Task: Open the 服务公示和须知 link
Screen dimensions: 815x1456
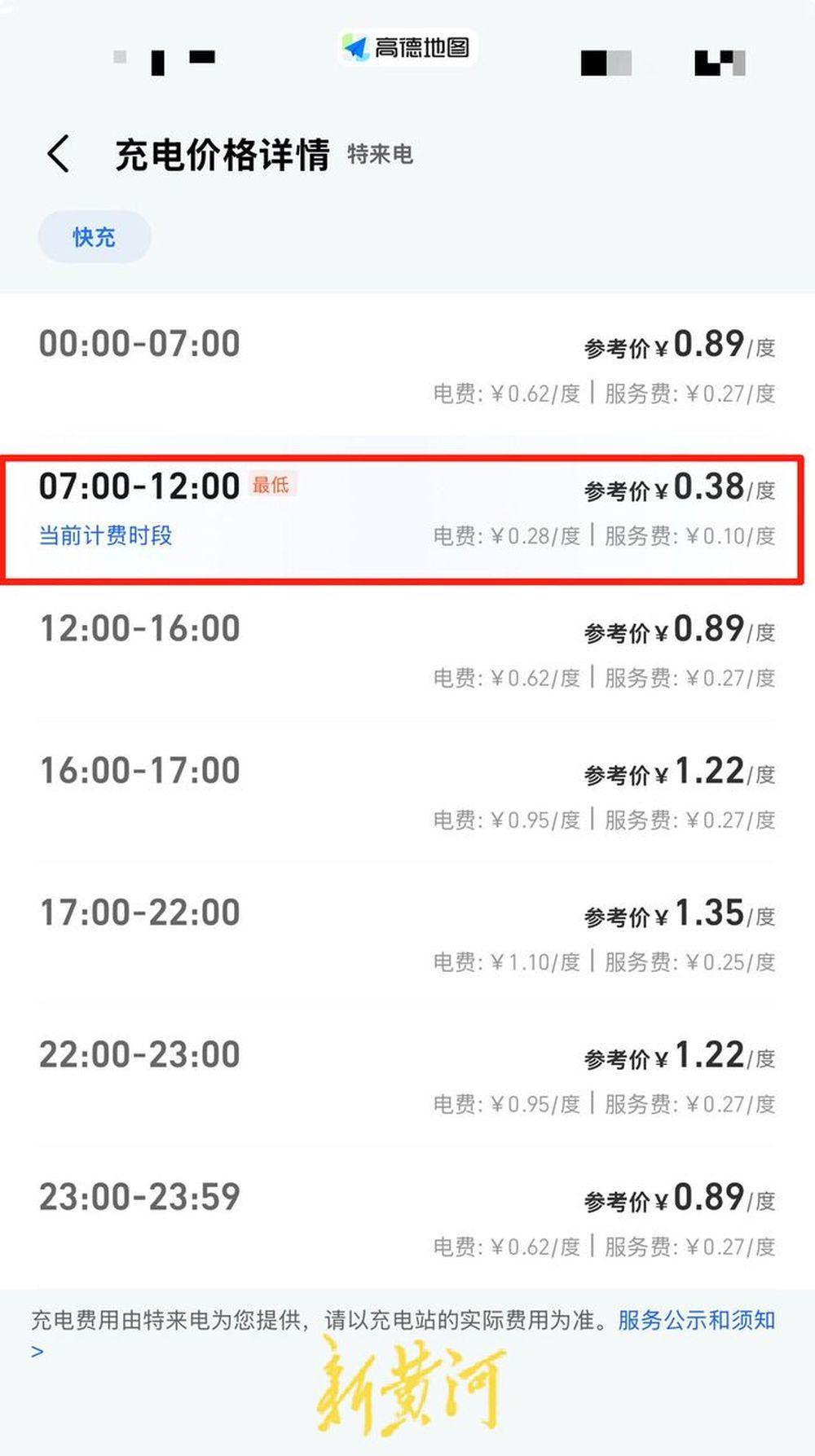Action: point(696,1320)
